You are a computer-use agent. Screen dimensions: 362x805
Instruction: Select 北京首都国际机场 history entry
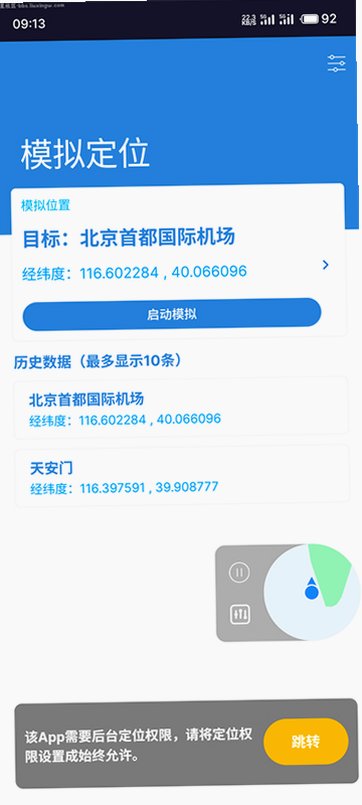coord(181,408)
